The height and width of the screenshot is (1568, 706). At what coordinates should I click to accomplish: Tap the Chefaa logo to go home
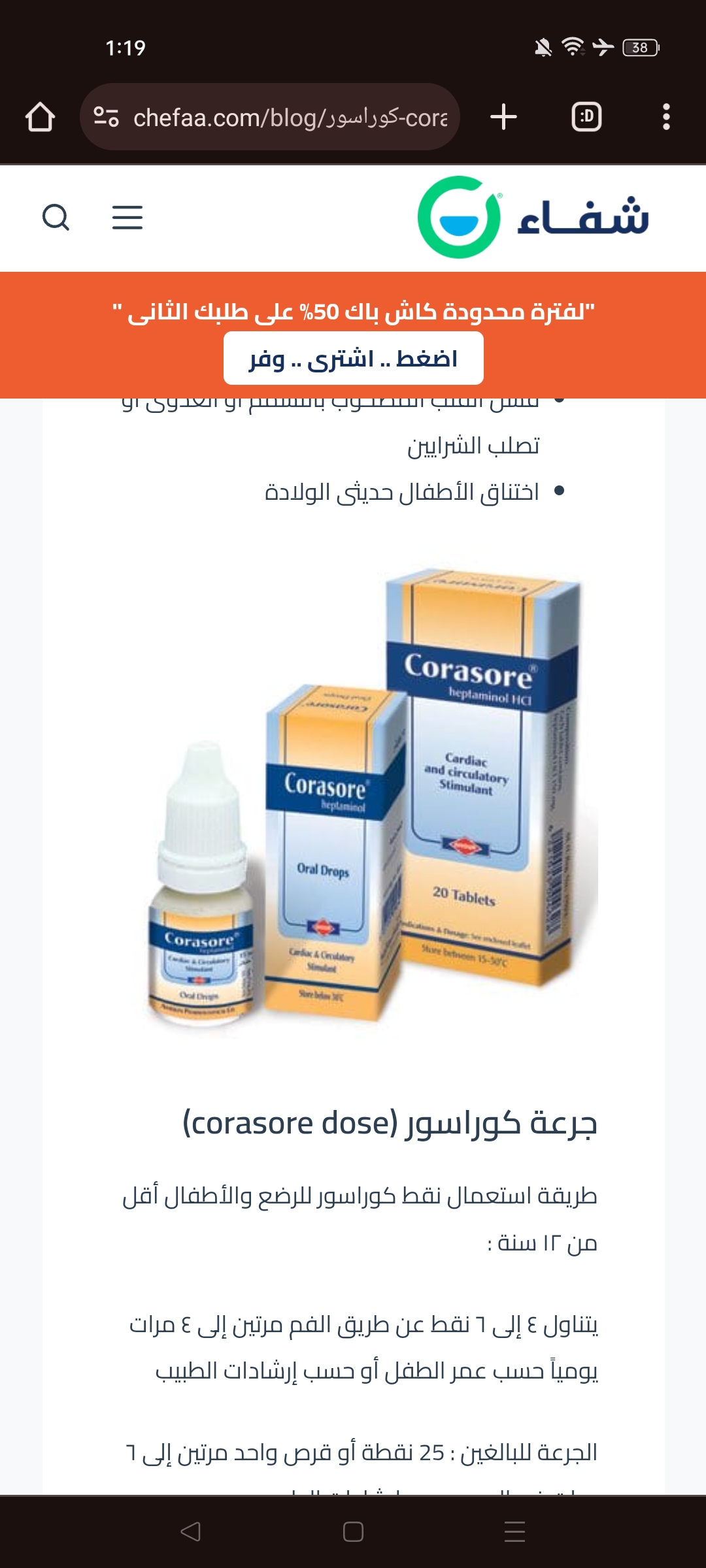pyautogui.click(x=533, y=218)
